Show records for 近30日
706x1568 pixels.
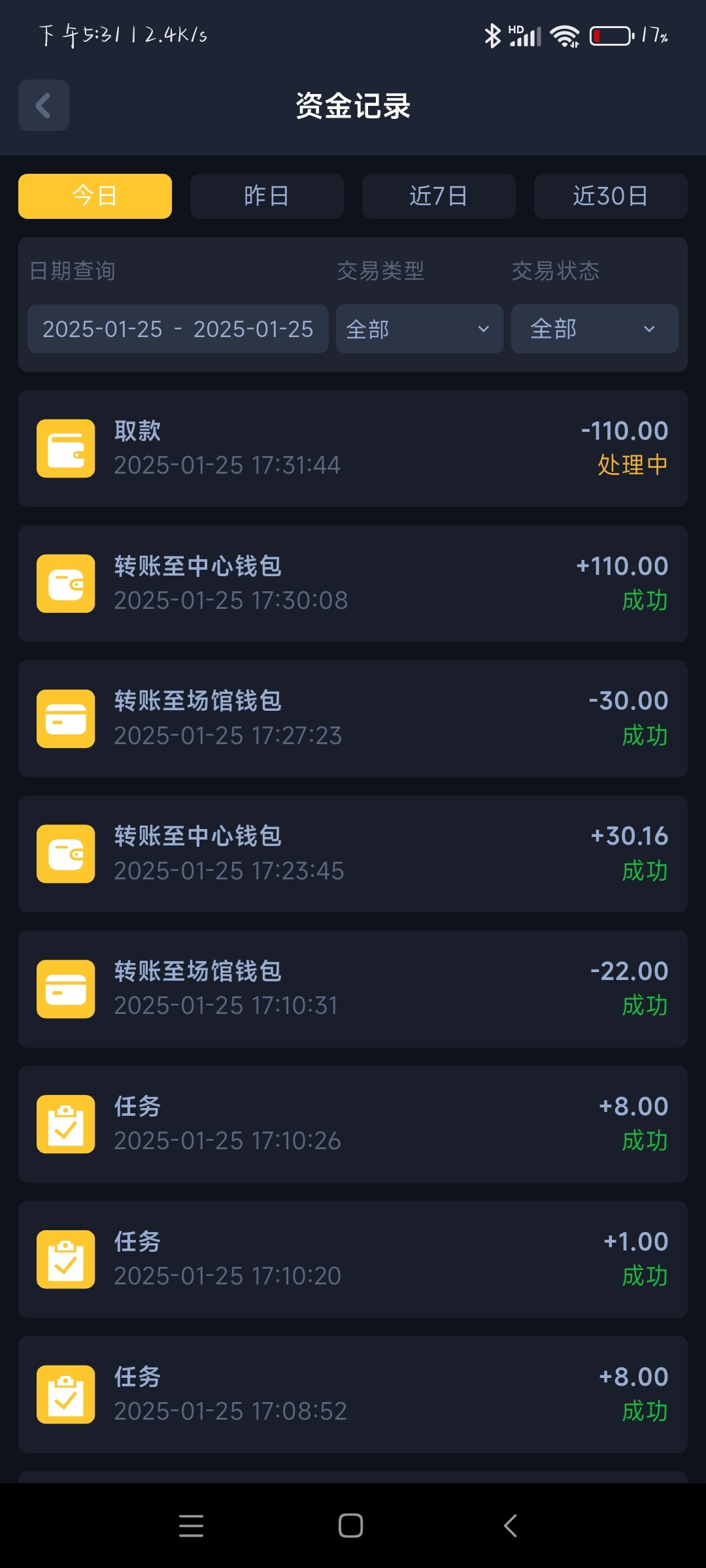click(x=611, y=196)
